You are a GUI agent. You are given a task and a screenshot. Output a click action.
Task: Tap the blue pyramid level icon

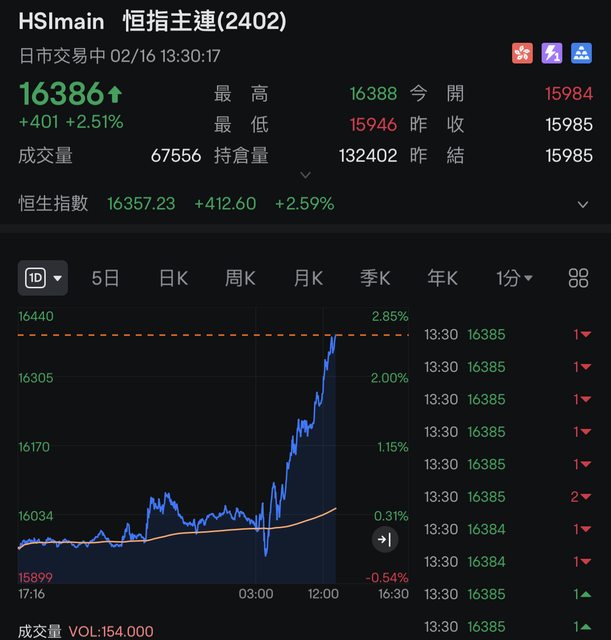tap(581, 53)
